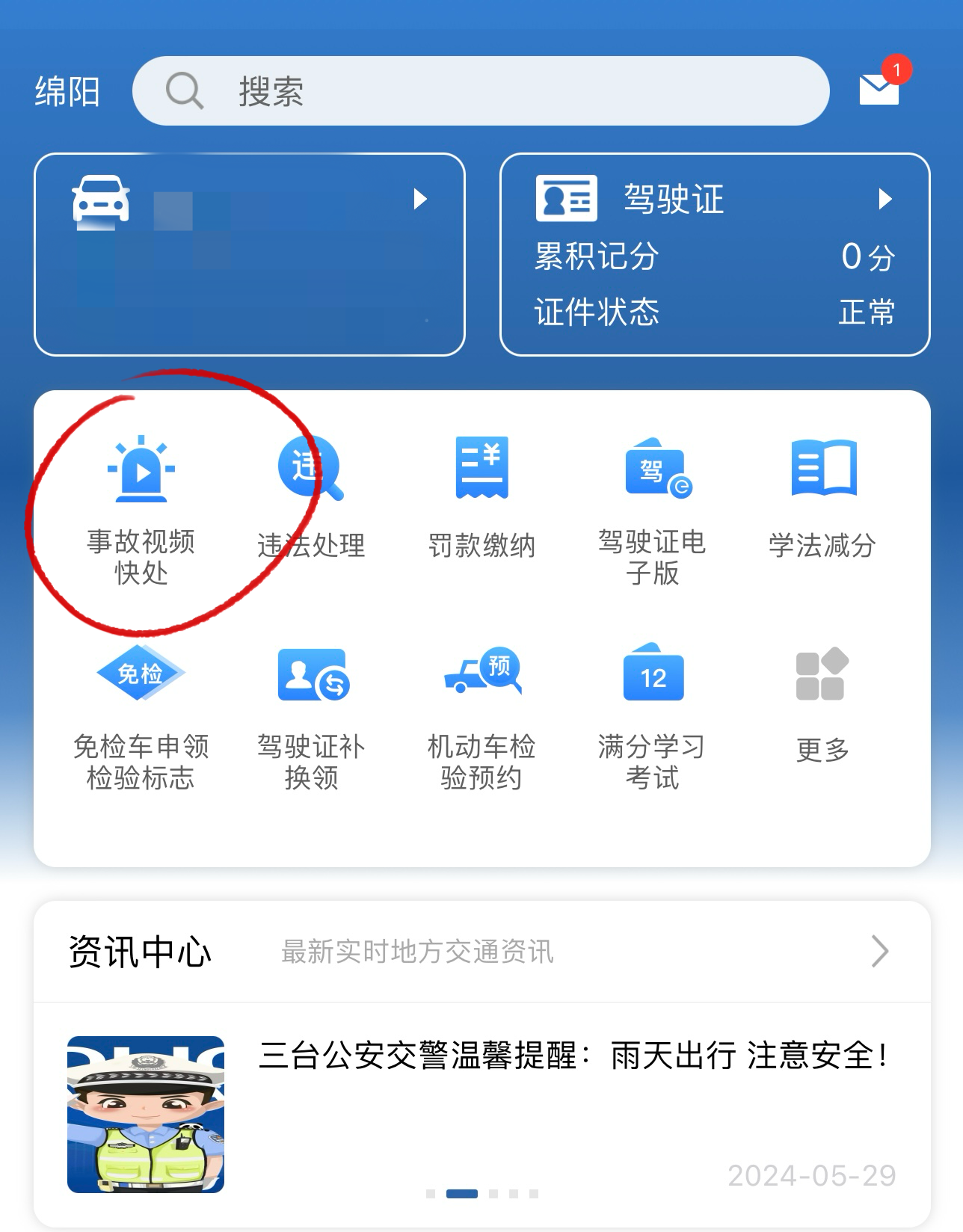Open 免检车申领检验标志

(x=141, y=714)
